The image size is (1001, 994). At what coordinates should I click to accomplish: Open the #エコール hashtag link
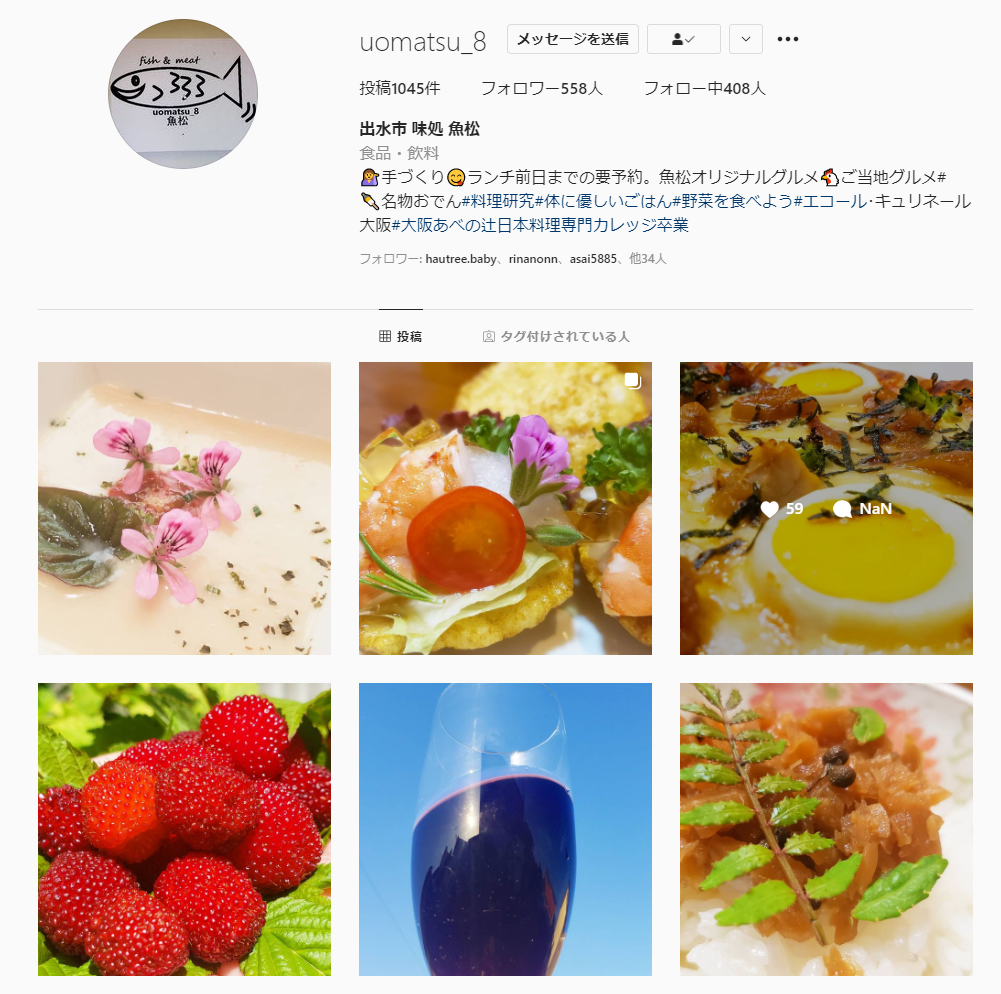(x=831, y=201)
